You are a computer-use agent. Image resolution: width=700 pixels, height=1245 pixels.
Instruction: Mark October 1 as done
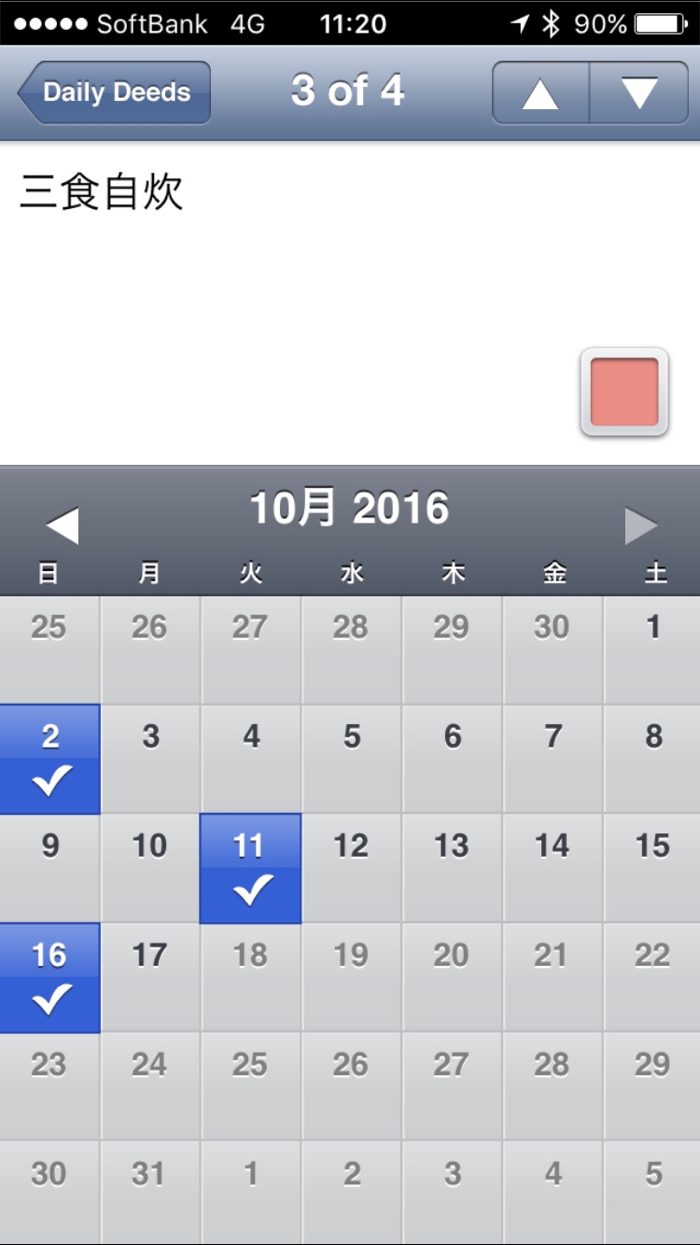pyautogui.click(x=652, y=650)
